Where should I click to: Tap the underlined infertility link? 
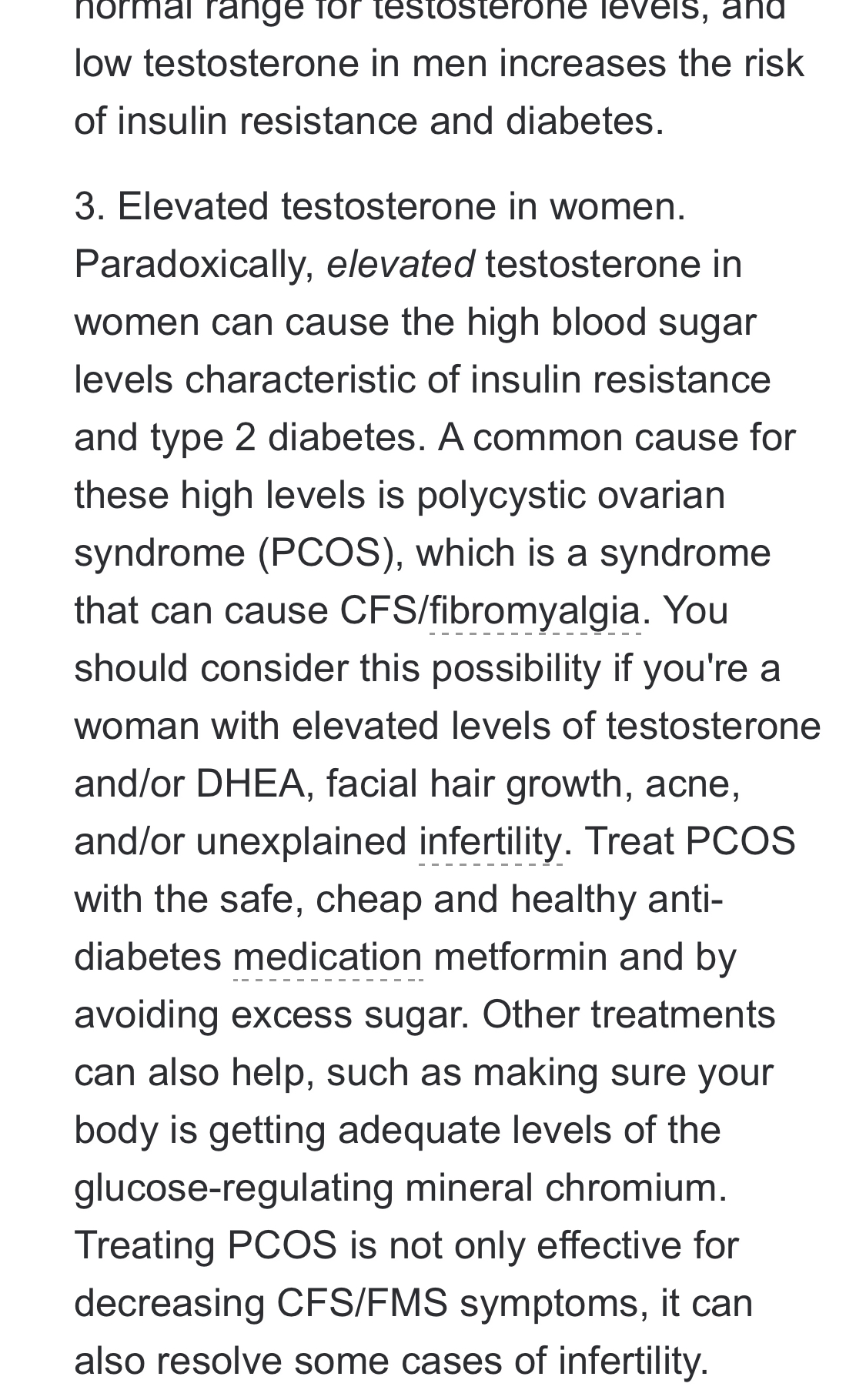(x=490, y=842)
